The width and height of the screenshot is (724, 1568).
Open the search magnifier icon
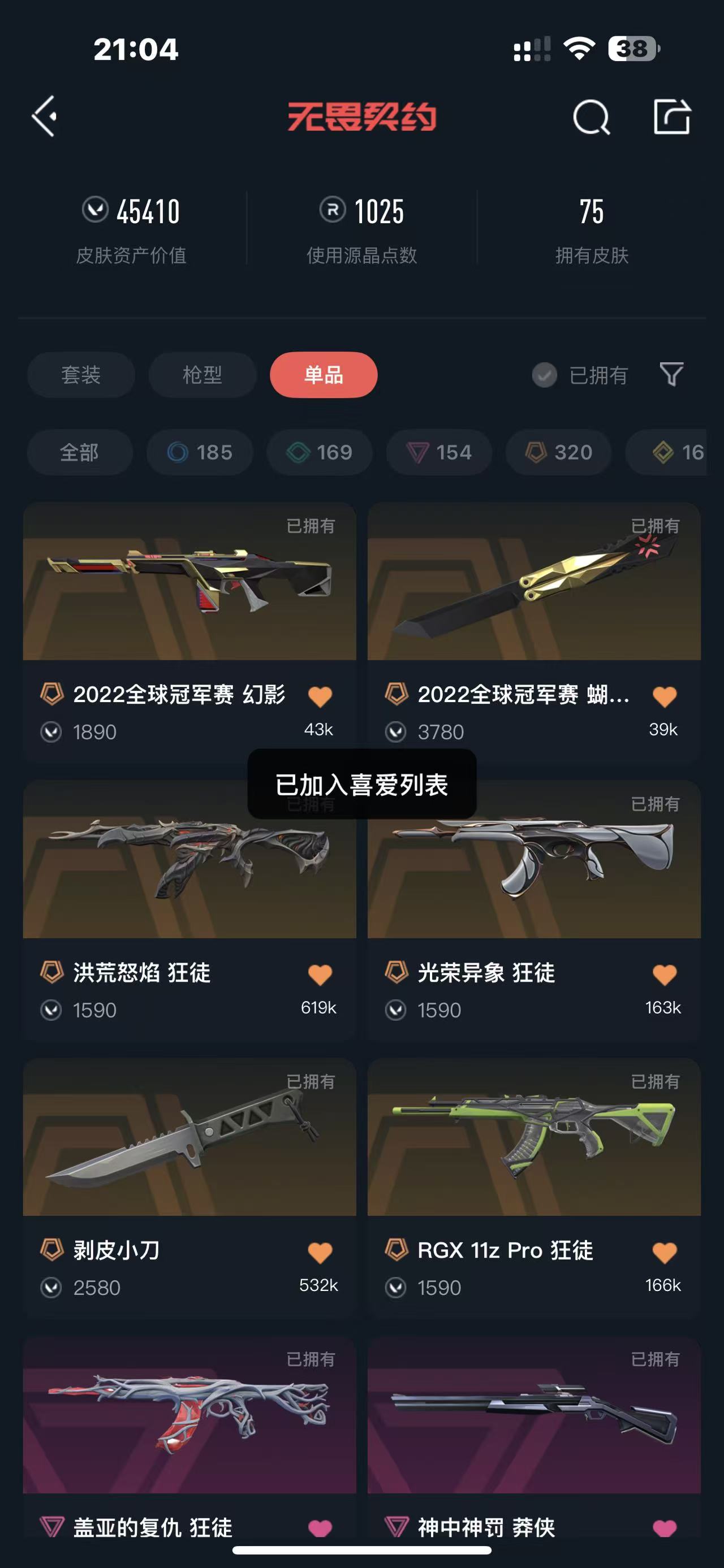tap(591, 116)
